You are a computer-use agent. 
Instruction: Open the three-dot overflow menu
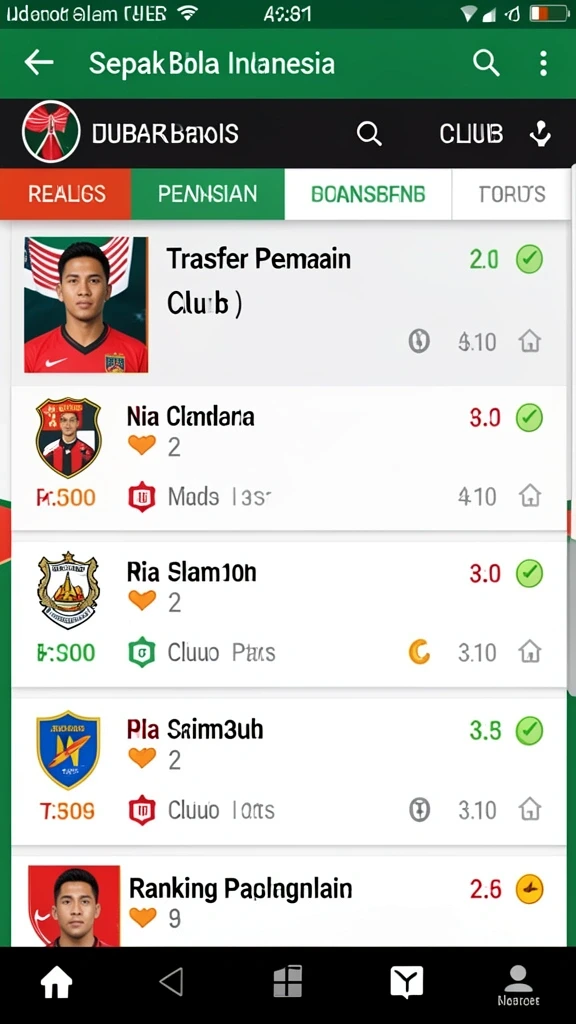point(543,63)
